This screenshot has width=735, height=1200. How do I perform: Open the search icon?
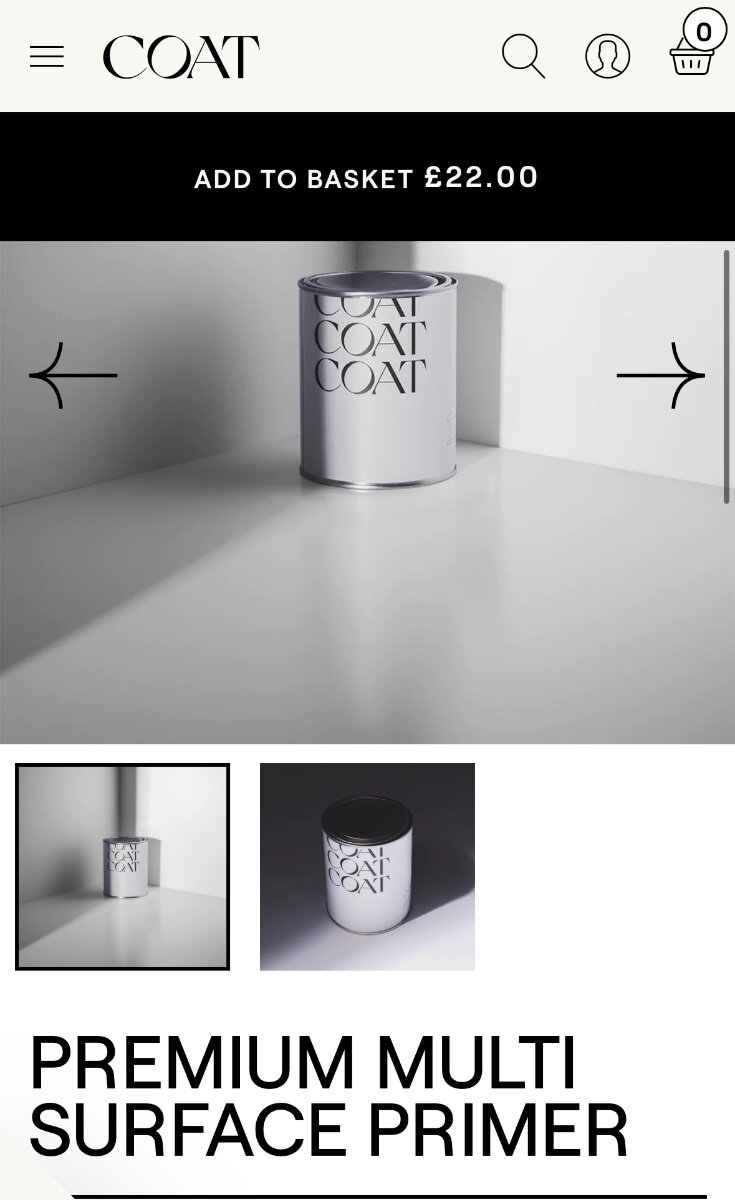point(523,56)
